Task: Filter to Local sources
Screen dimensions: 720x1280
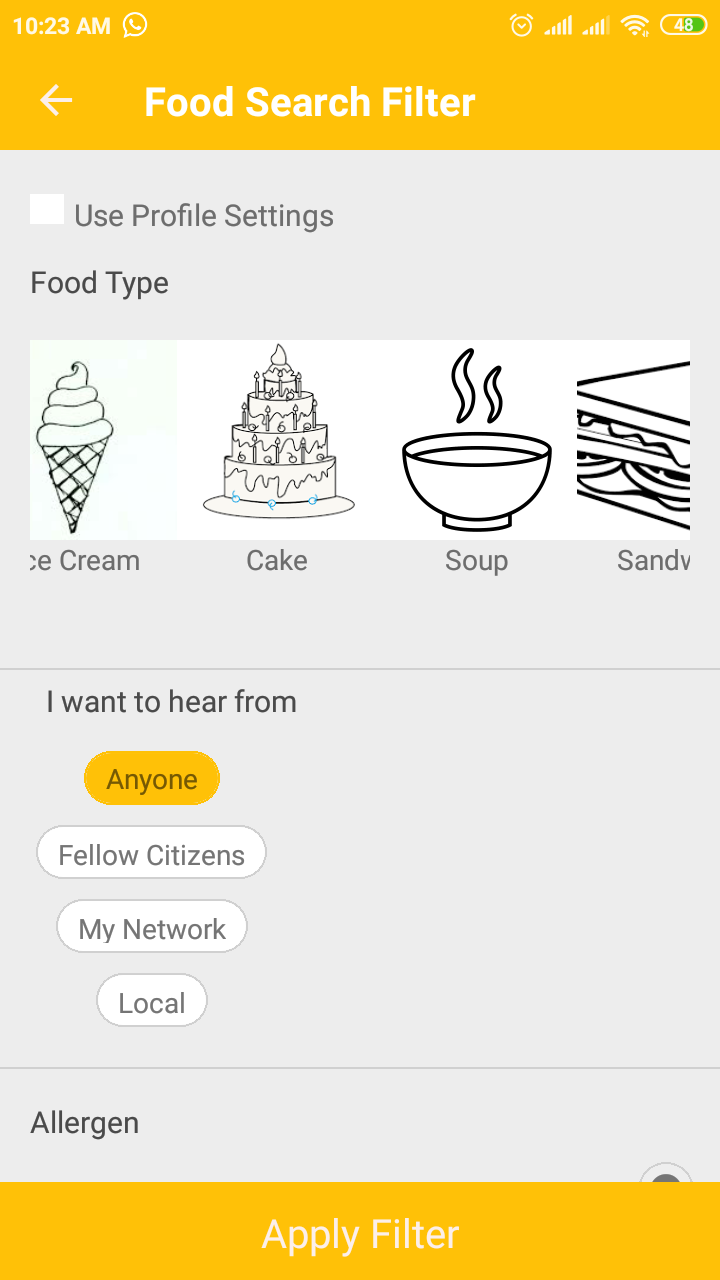Action: (x=152, y=1002)
